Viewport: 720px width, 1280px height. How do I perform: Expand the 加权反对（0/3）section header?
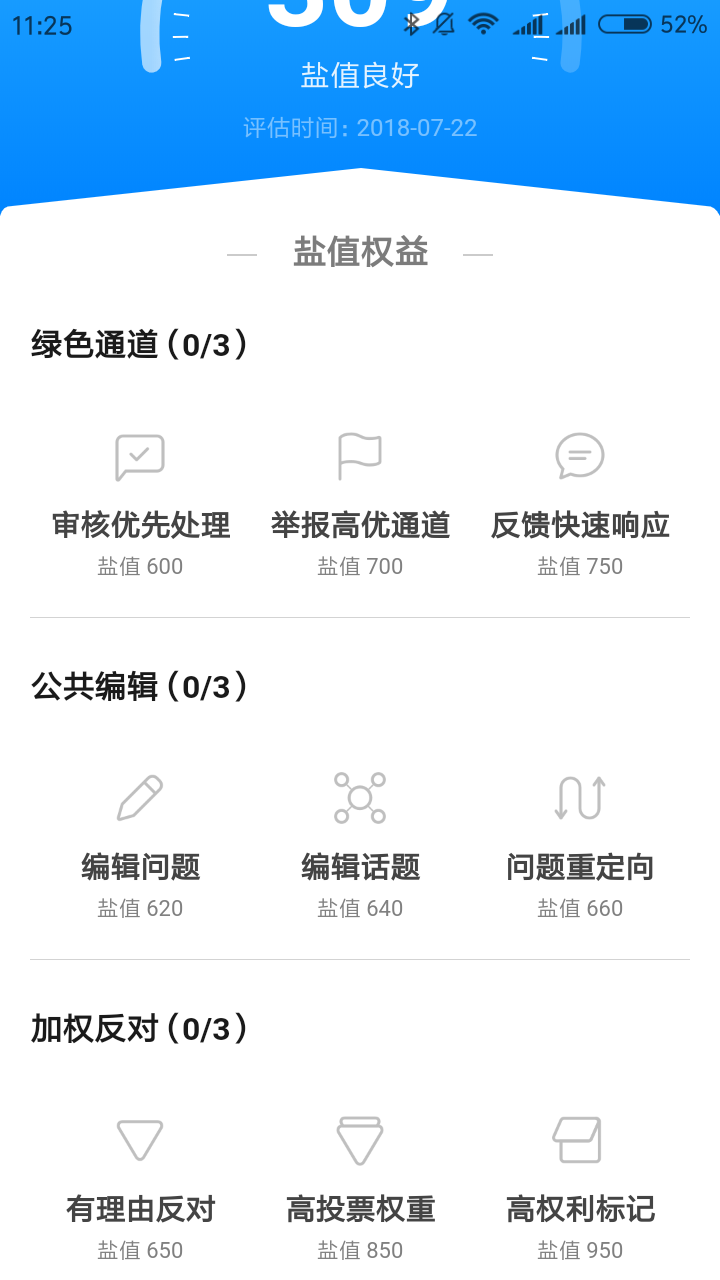[140, 1028]
